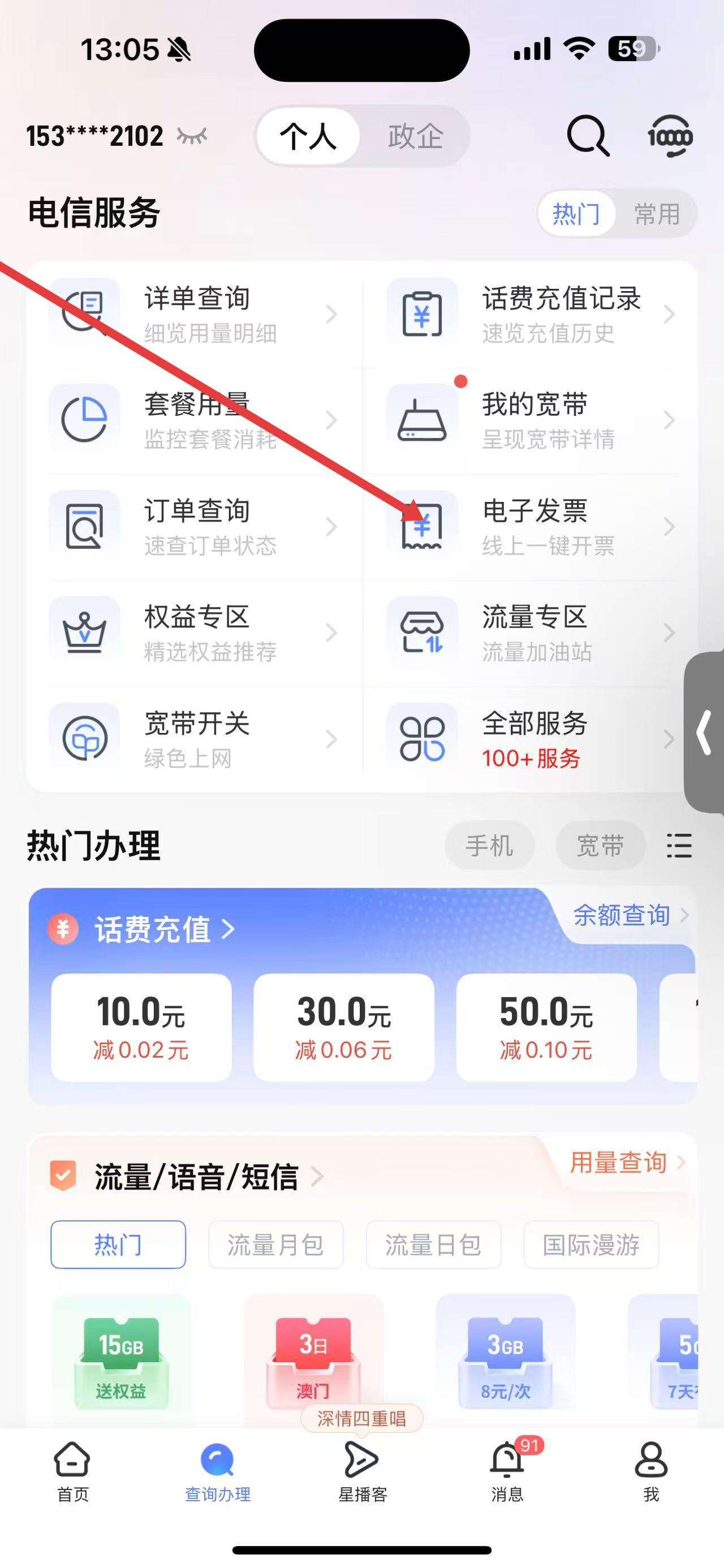
Task: Filter hot services by 宽带 chip
Action: point(600,846)
